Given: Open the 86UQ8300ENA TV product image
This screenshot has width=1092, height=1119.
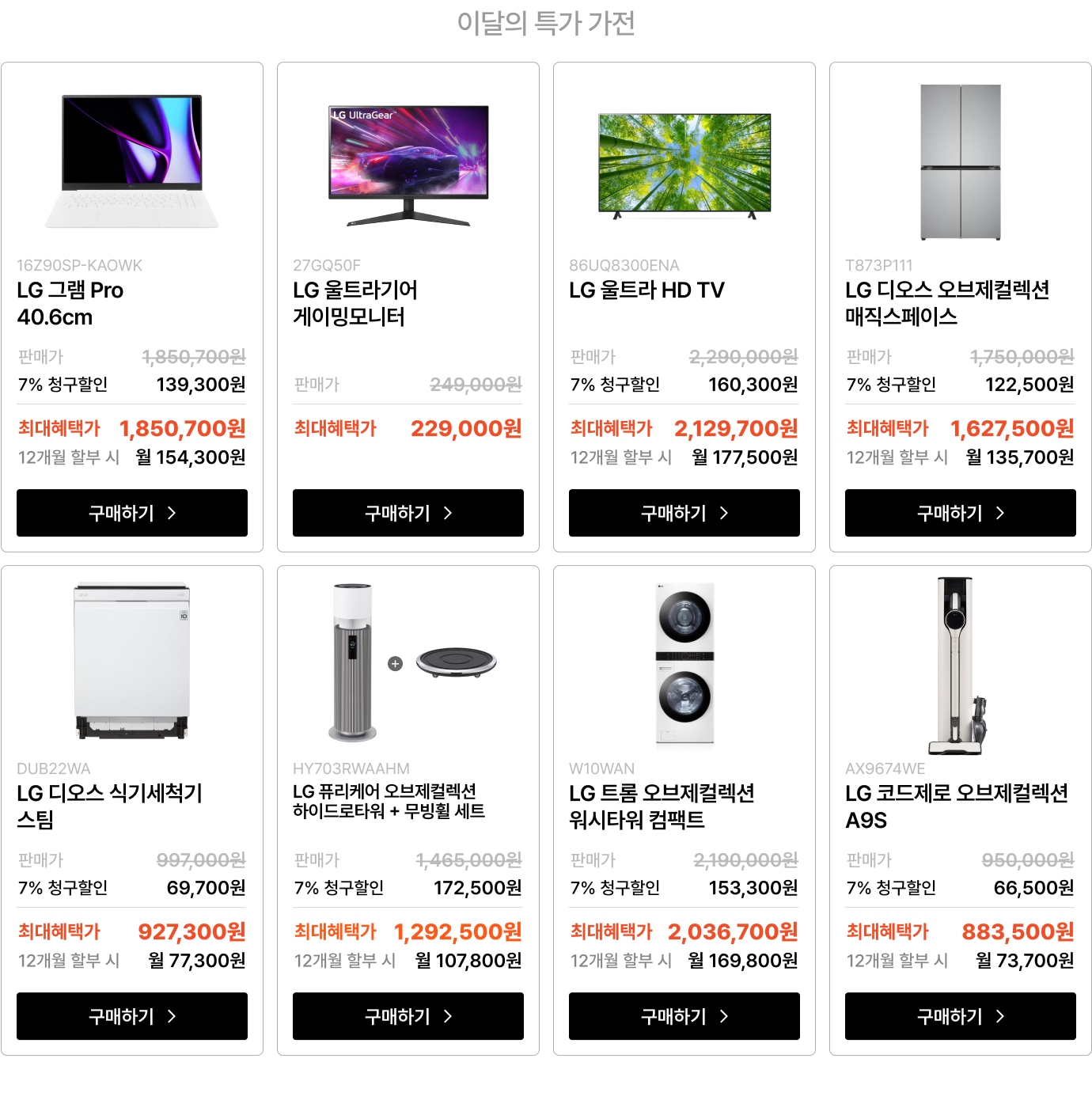Looking at the screenshot, I should click(x=684, y=165).
